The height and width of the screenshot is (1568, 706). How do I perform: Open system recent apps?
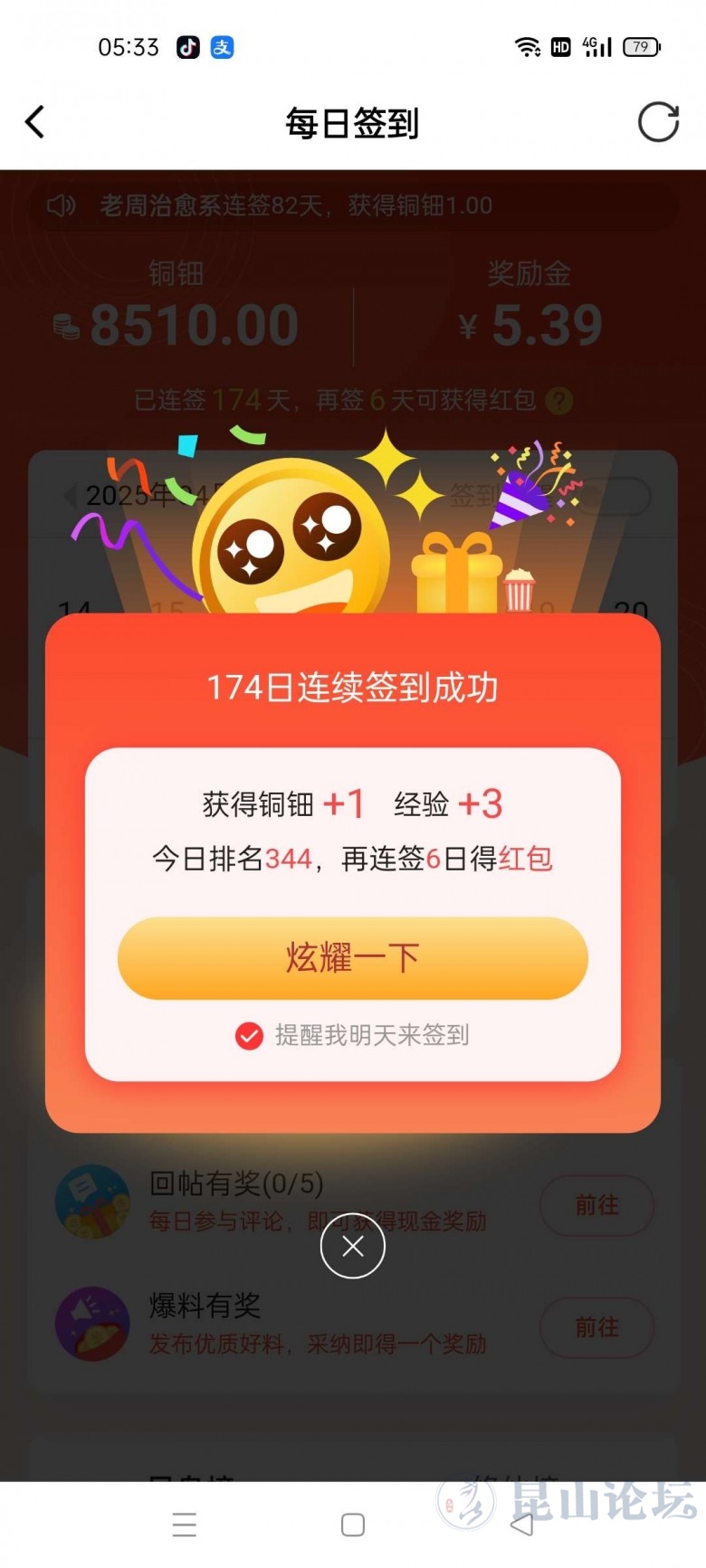(x=184, y=1525)
